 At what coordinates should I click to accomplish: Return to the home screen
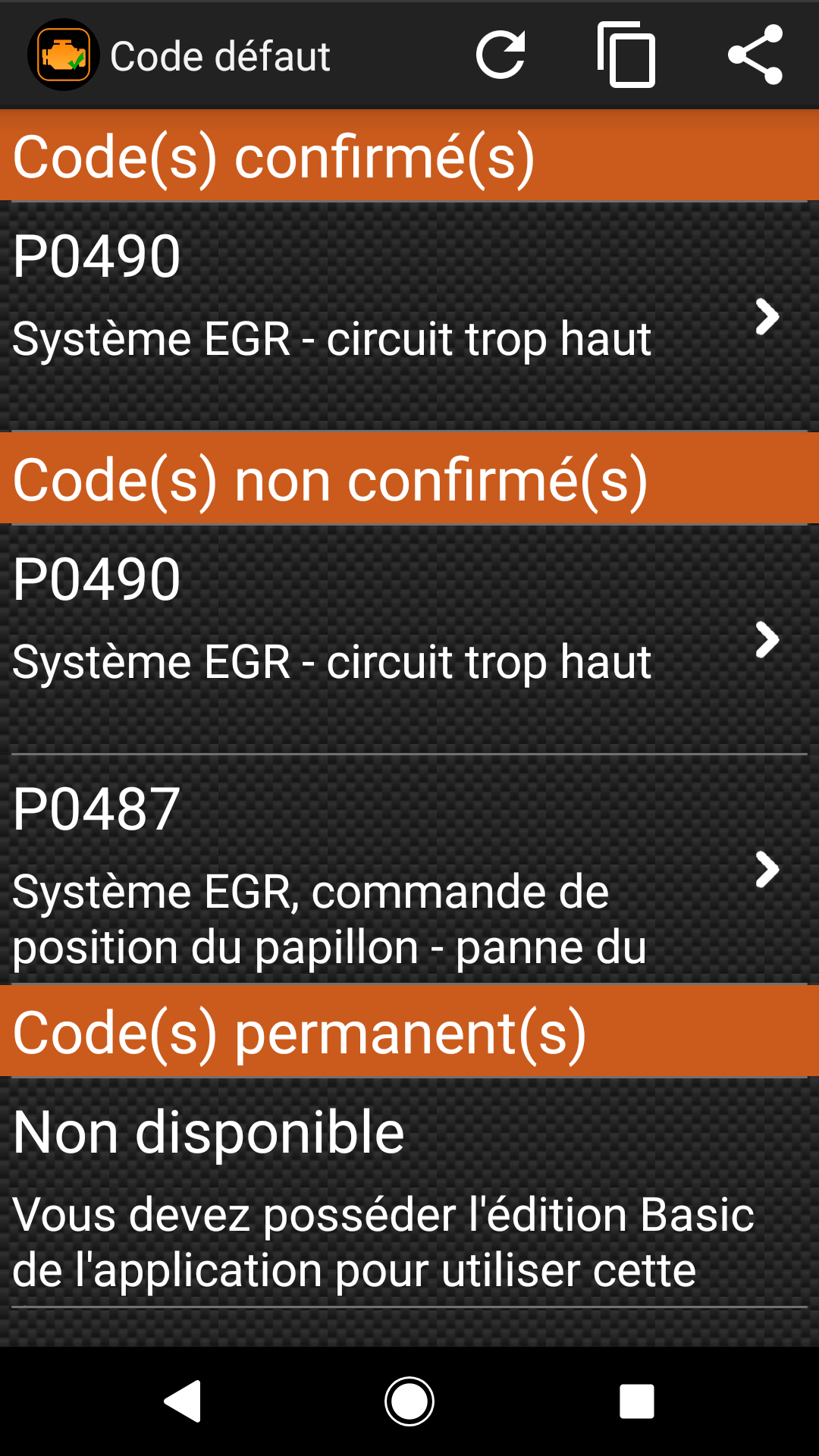(409, 1401)
